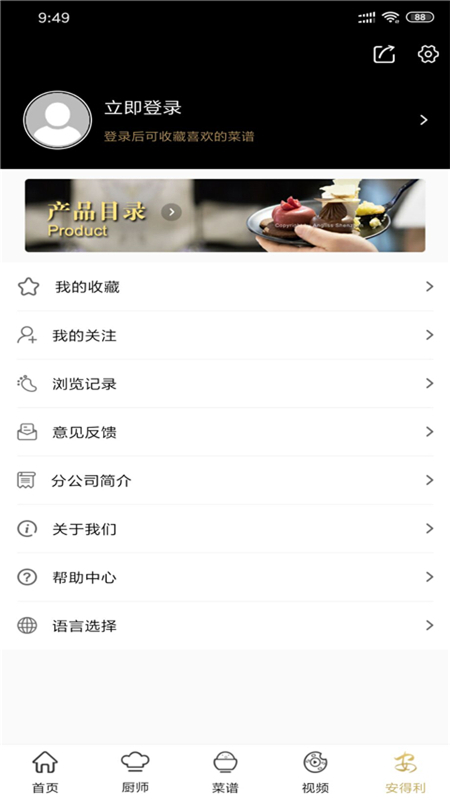Screen dimensions: 450x800
Task: Open 帮助中心 help center
Action: (225, 578)
